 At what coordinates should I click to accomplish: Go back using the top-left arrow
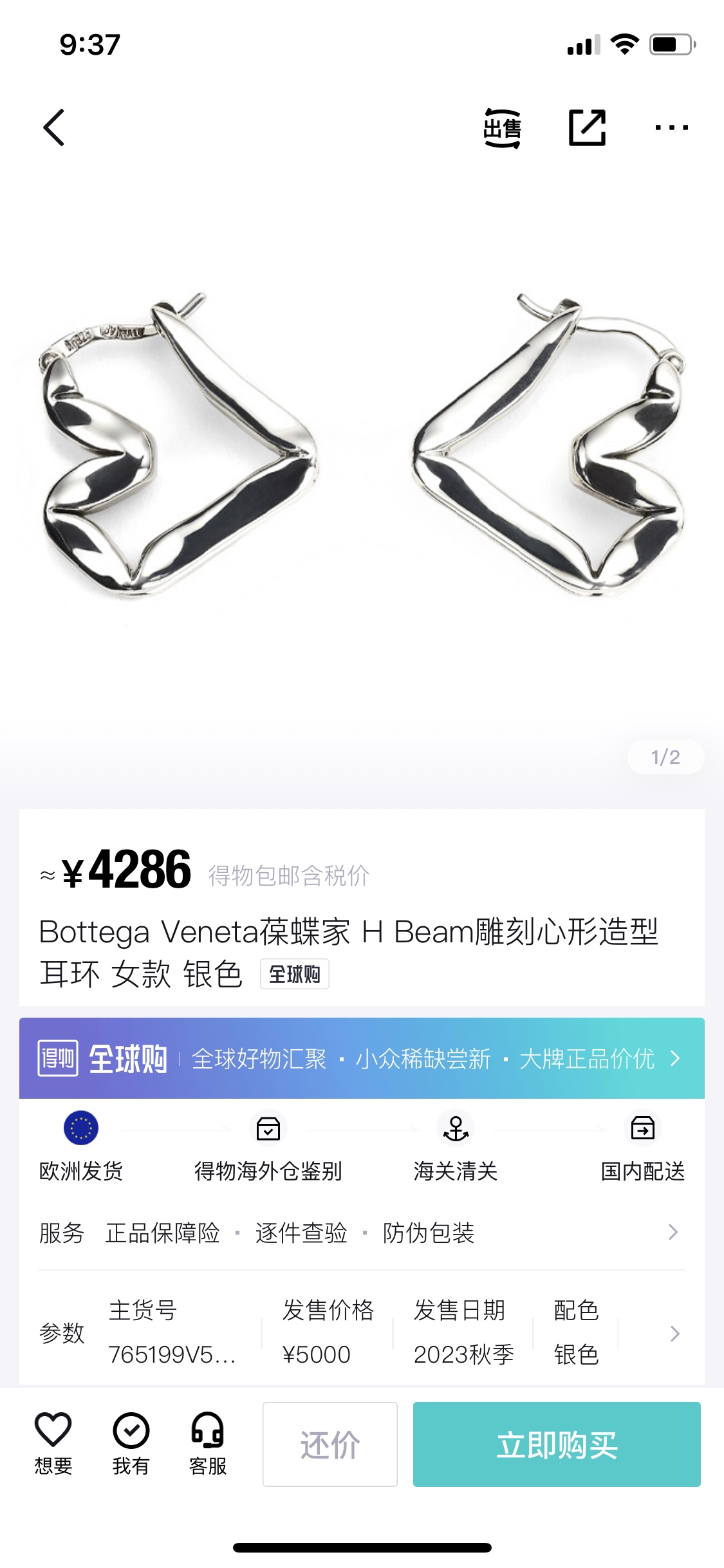[55, 127]
